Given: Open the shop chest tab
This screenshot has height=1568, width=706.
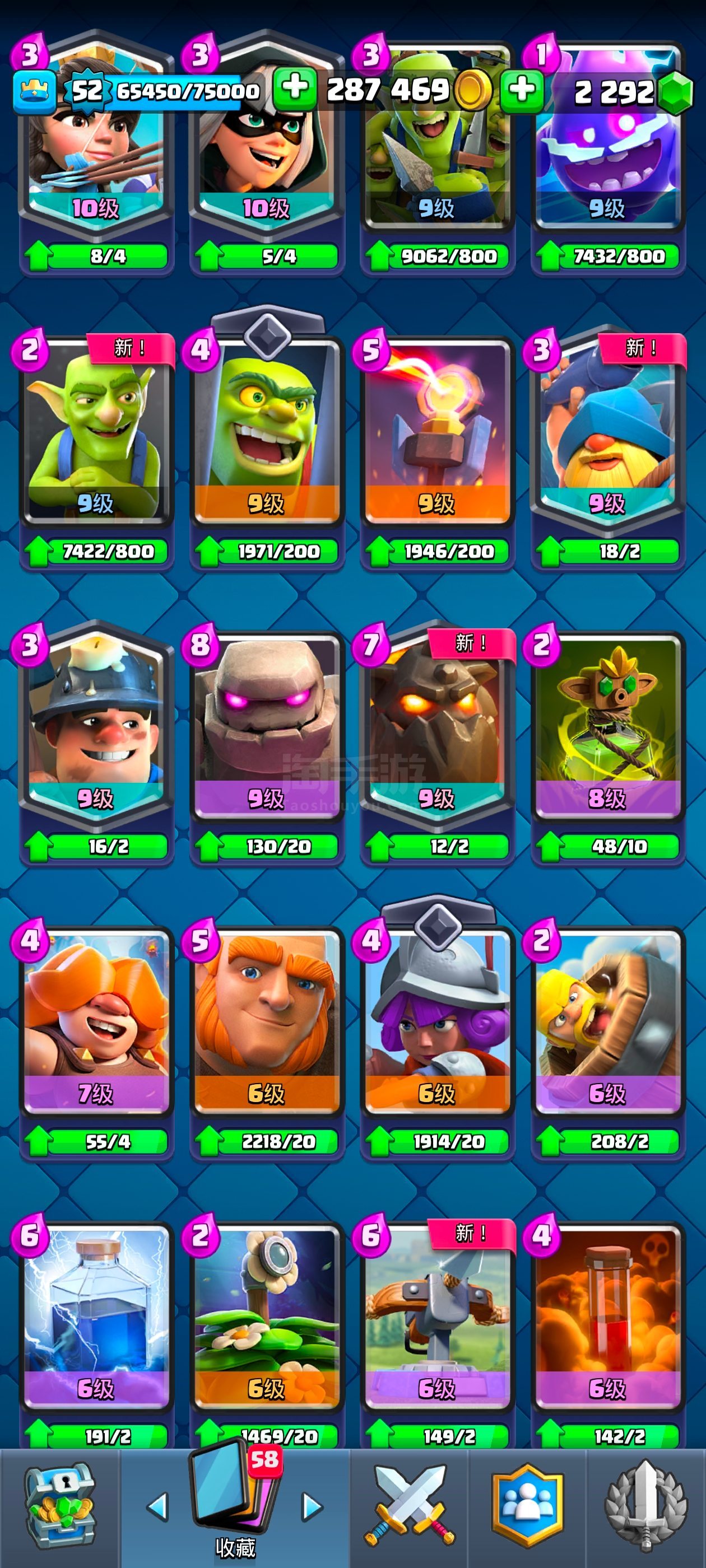Looking at the screenshot, I should [60, 1506].
